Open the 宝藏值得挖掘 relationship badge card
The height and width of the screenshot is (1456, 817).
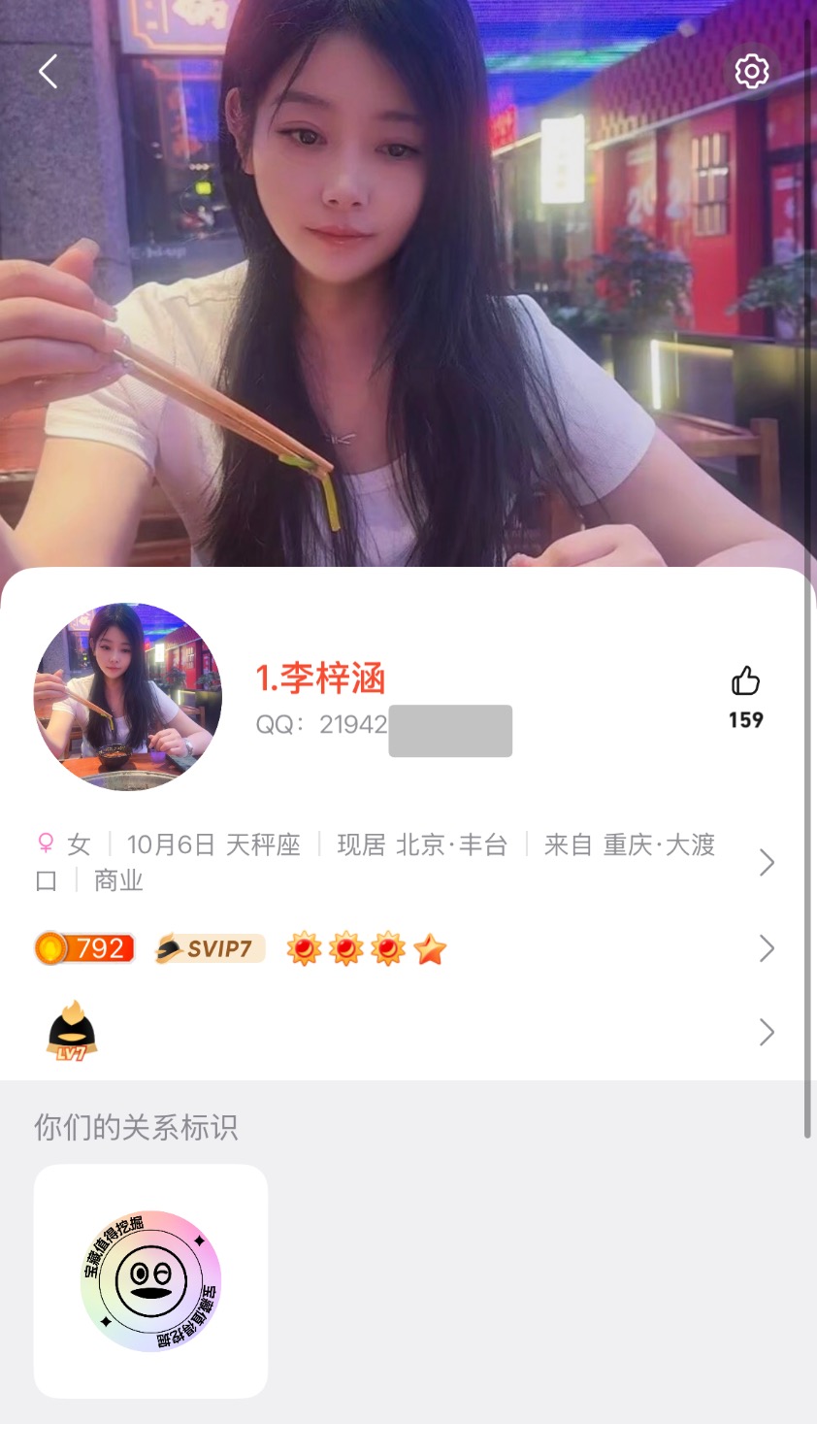[150, 1280]
